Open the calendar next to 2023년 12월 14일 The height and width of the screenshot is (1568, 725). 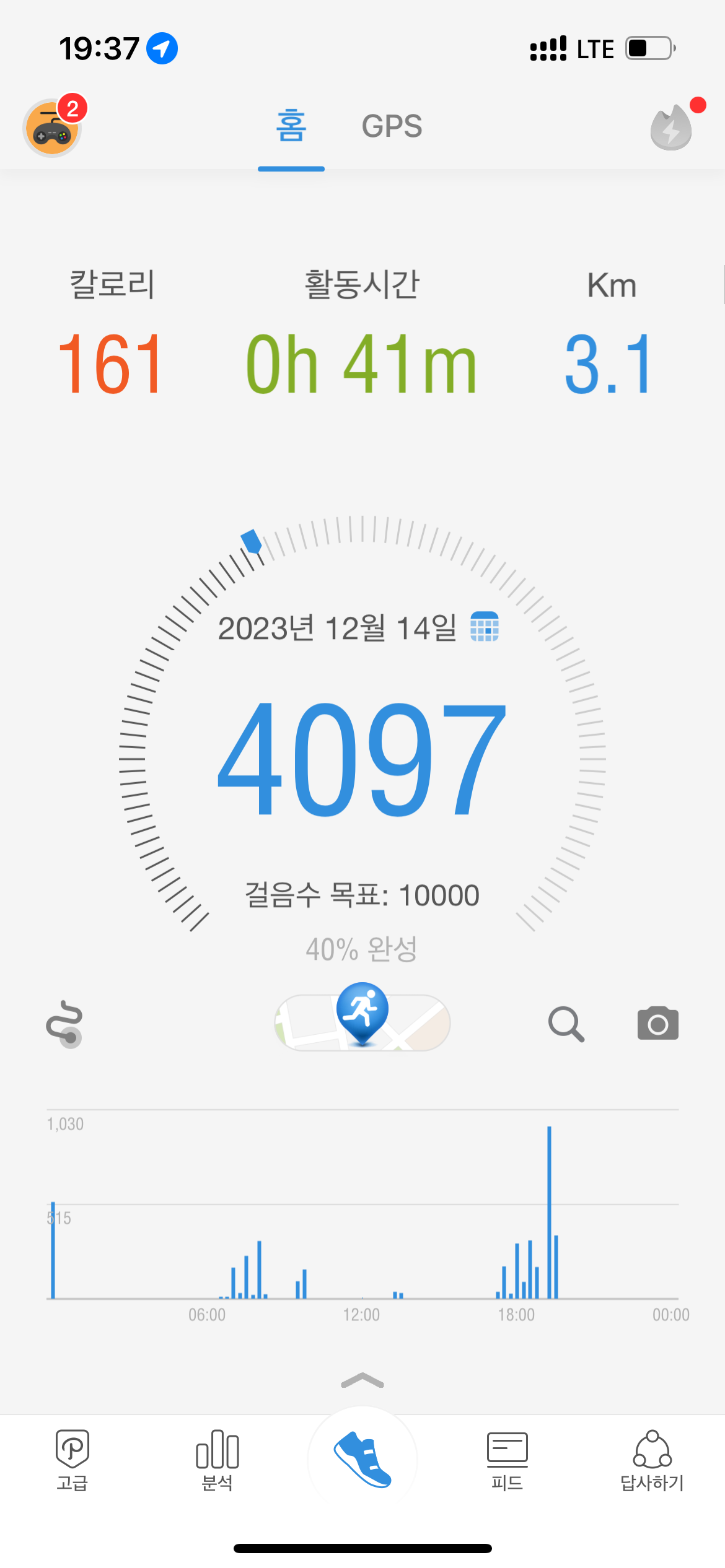tap(485, 627)
